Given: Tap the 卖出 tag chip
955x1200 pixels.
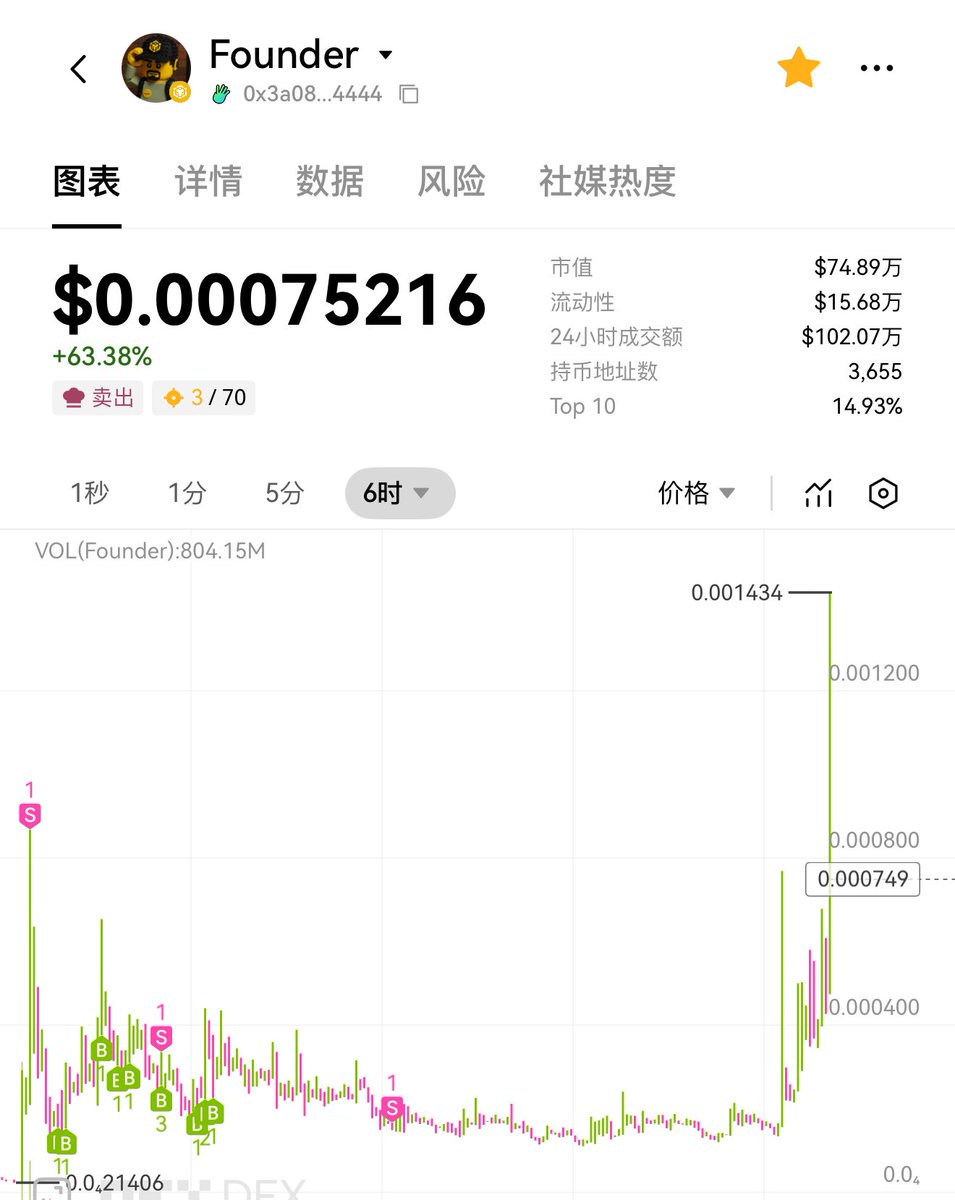Looking at the screenshot, I should pyautogui.click(x=98, y=398).
